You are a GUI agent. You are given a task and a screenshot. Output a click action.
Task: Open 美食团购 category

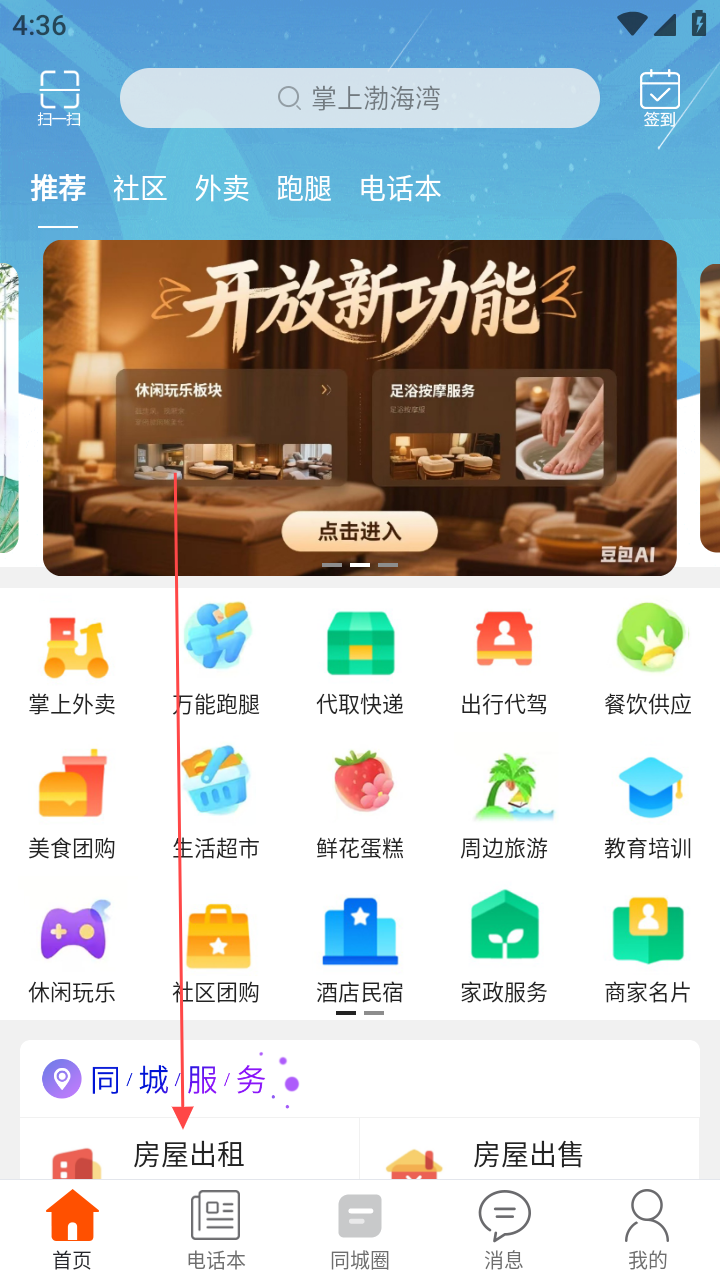pos(72,804)
